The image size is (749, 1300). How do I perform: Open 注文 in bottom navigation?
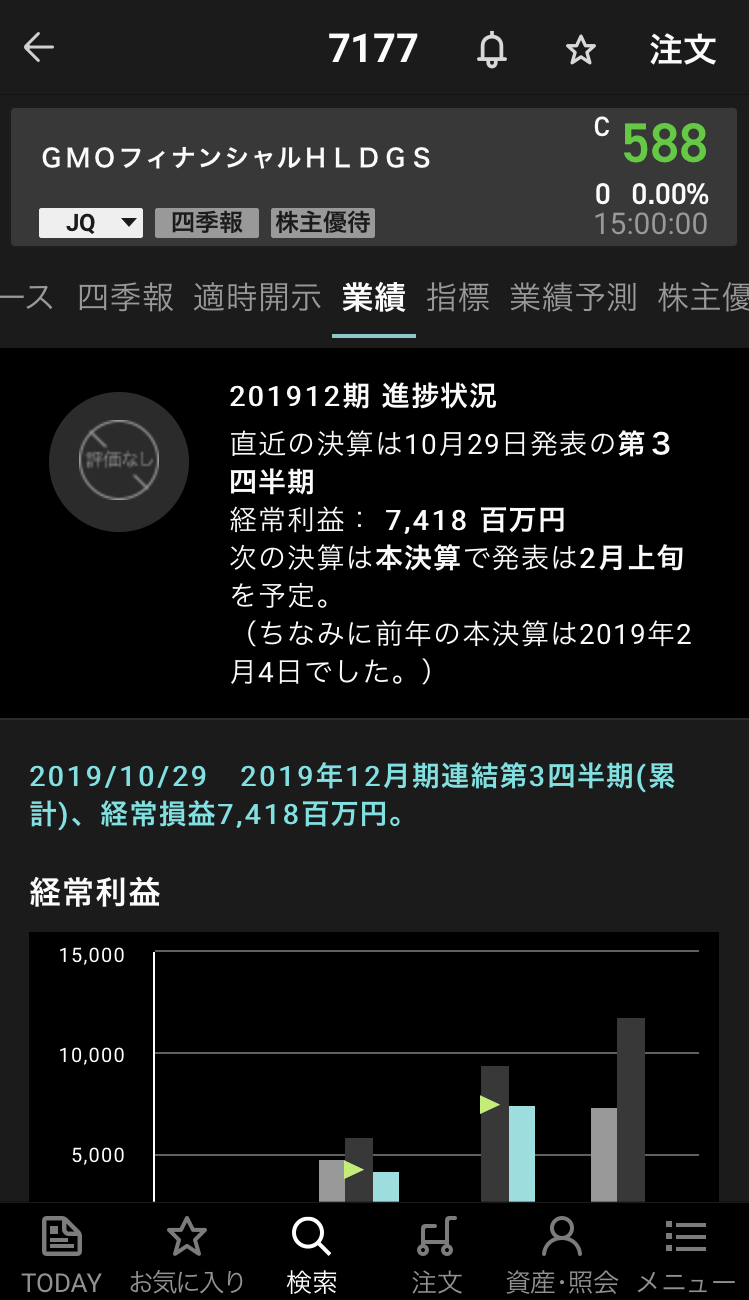[x=437, y=1254]
